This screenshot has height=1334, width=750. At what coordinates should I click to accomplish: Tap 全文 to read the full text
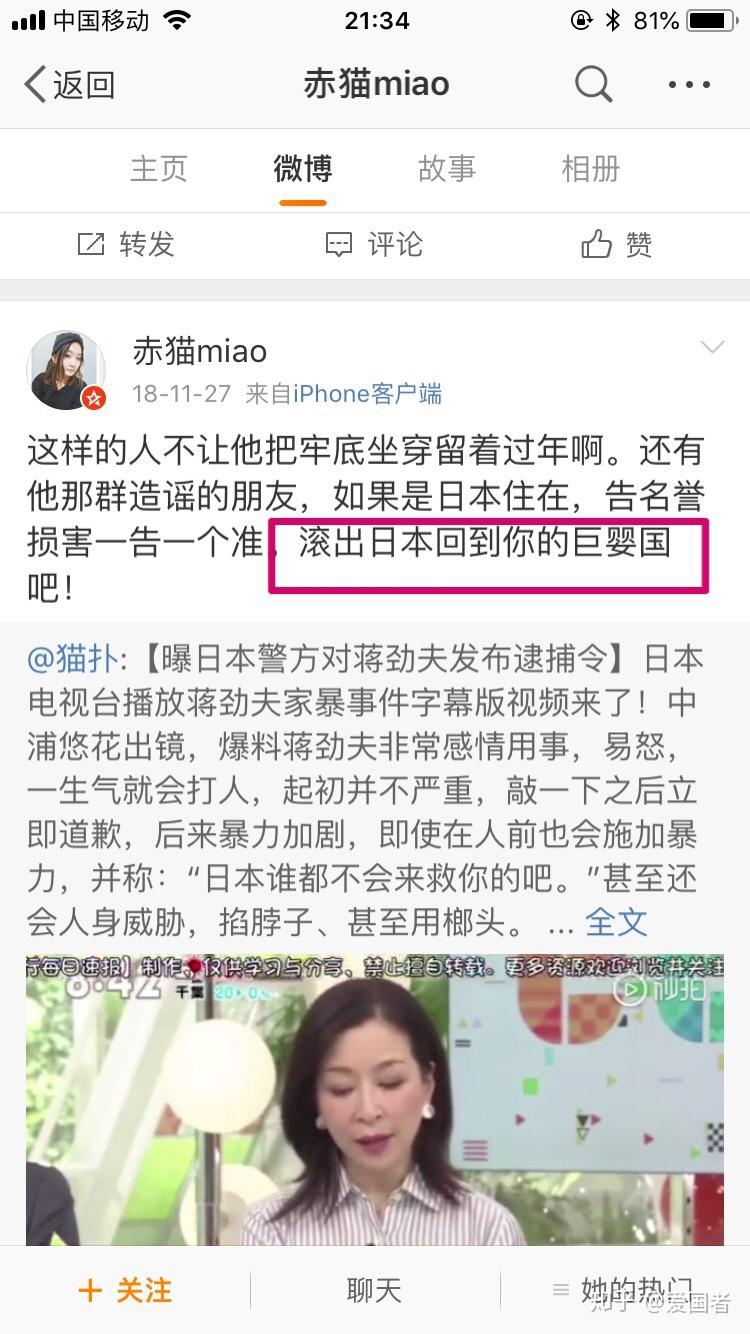[x=616, y=922]
